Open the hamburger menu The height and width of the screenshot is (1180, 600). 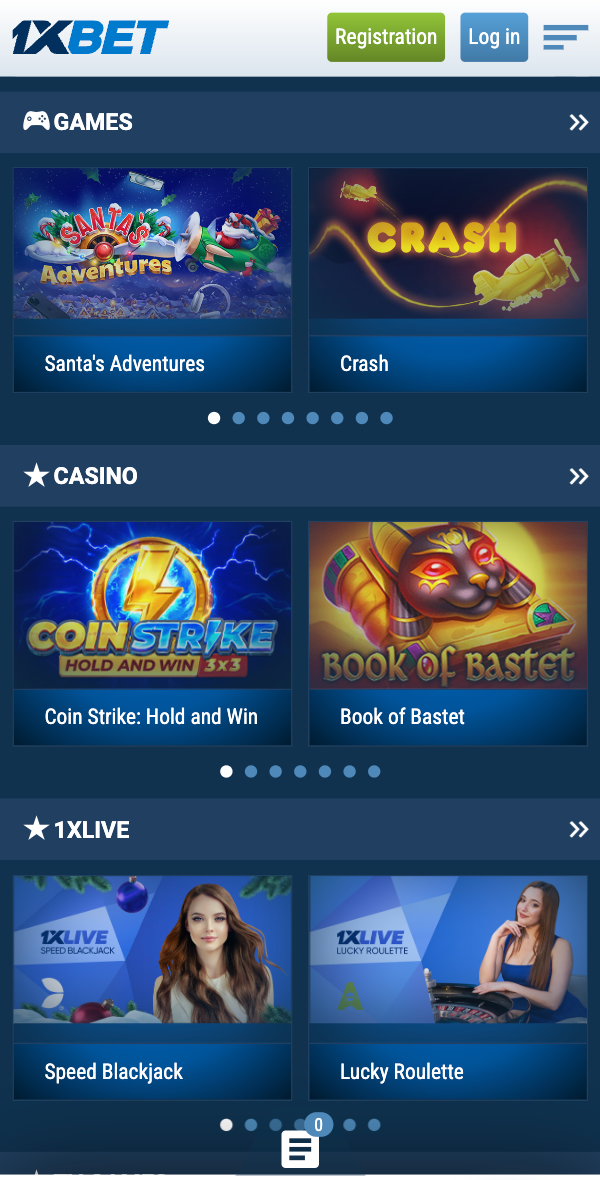click(x=565, y=37)
